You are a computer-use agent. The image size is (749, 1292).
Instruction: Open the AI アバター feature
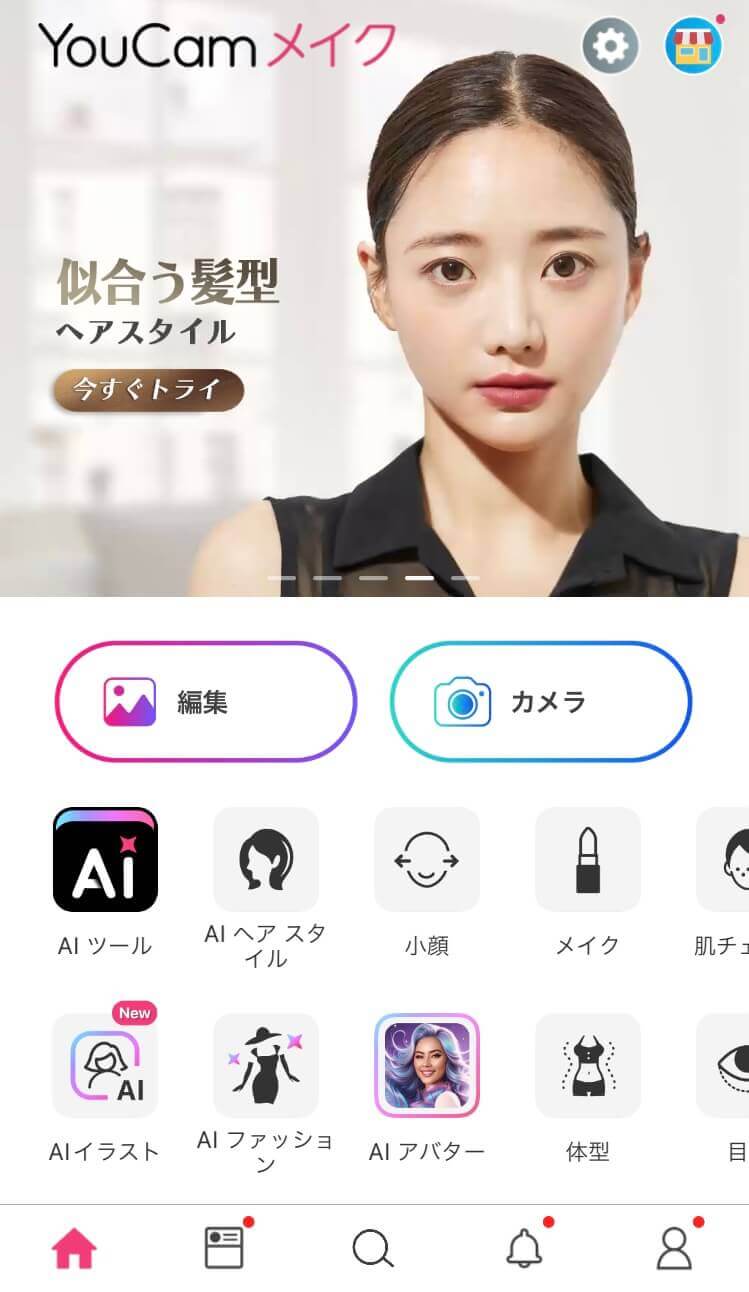coord(427,1065)
